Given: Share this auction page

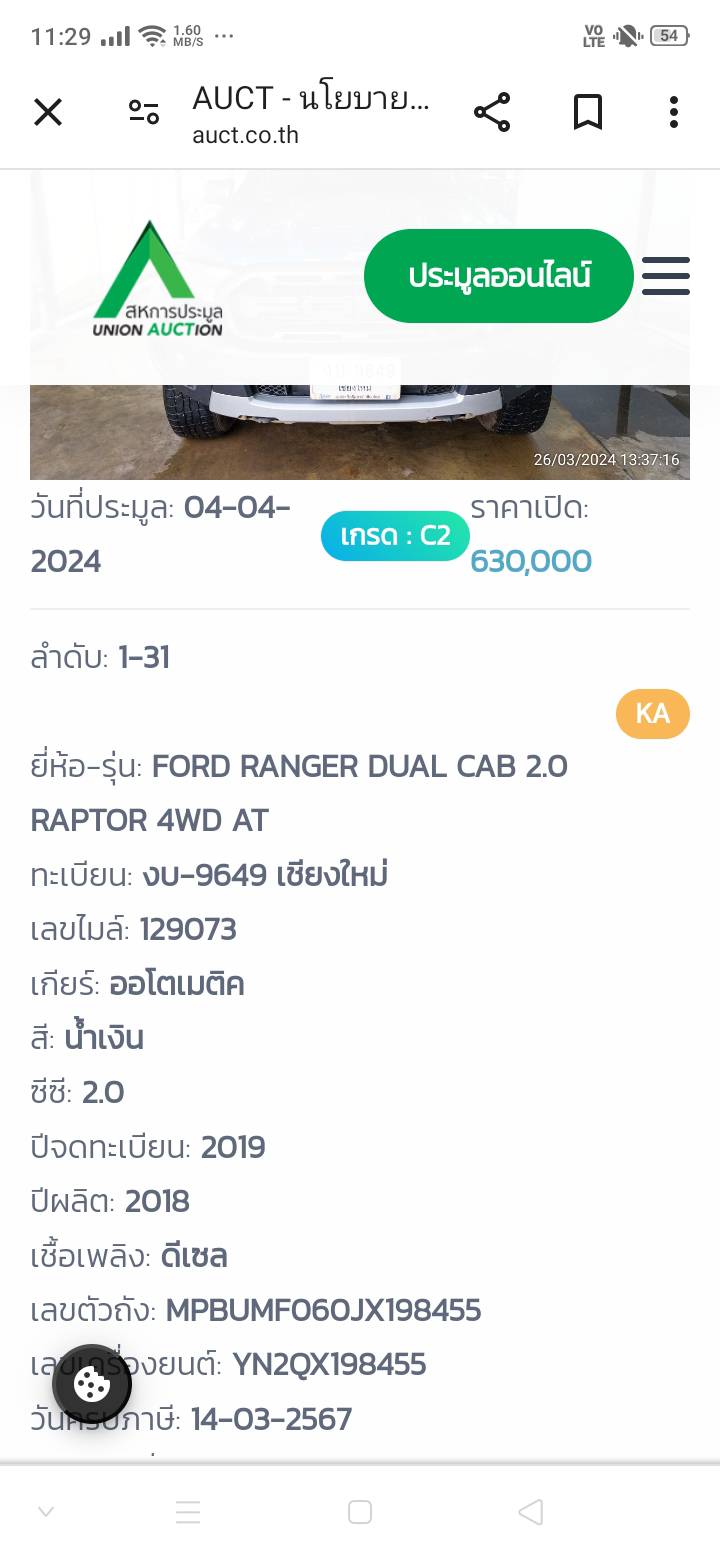Looking at the screenshot, I should 492,112.
